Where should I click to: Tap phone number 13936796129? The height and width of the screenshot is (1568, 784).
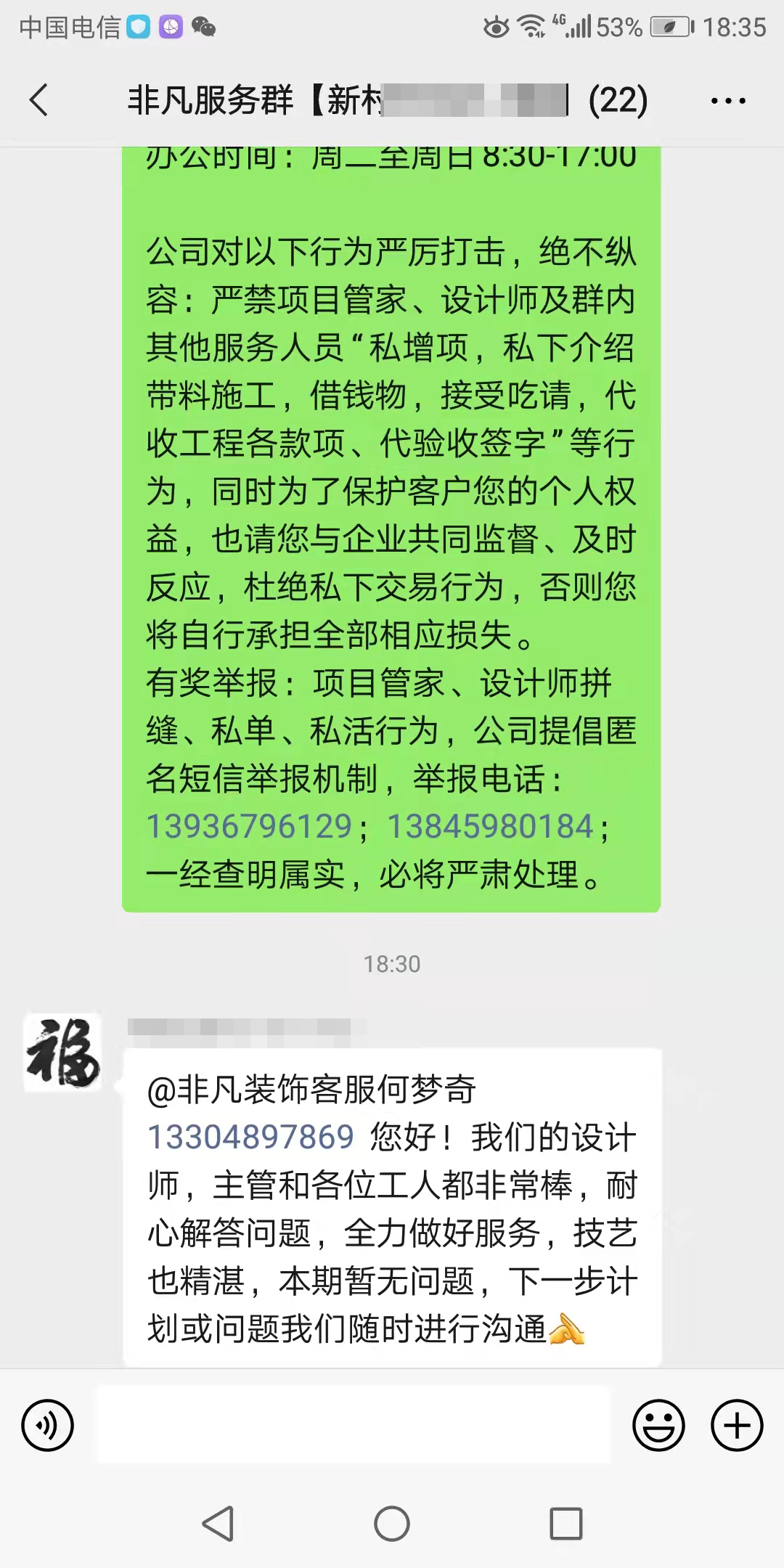pyautogui.click(x=250, y=827)
